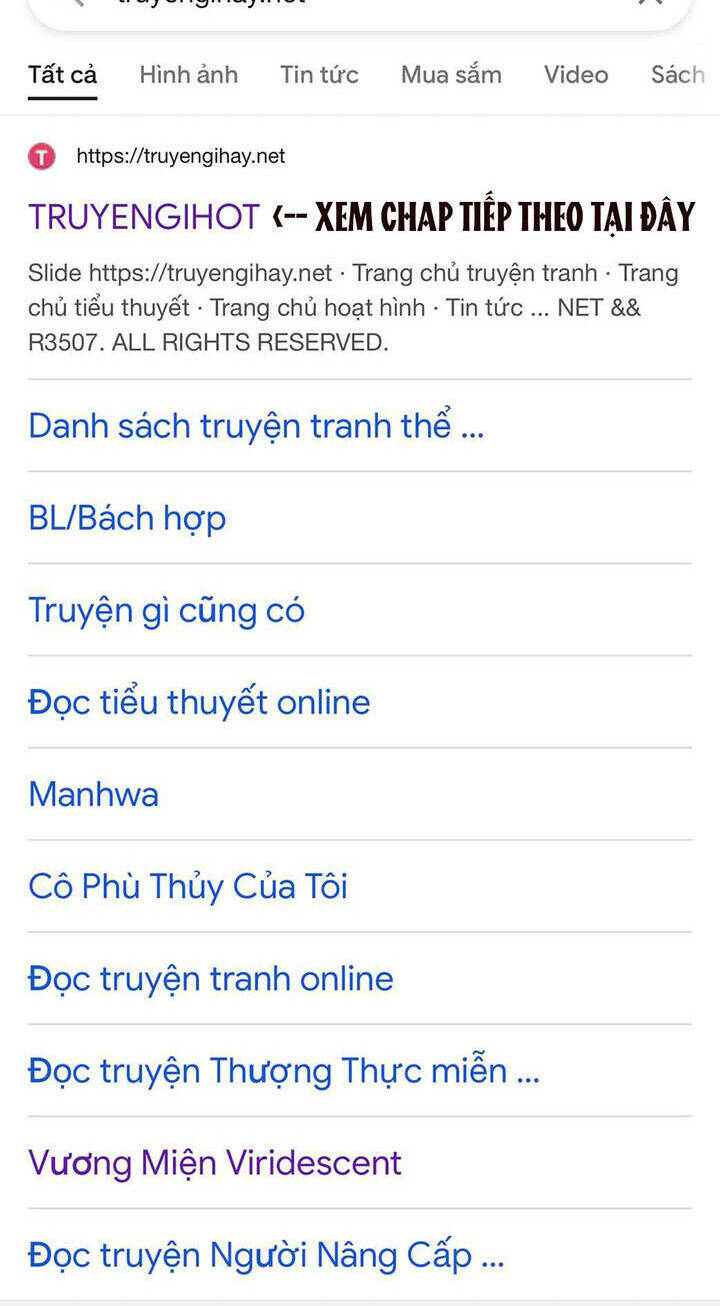Open Cô Phù Thủy Của Tôi

click(x=188, y=886)
